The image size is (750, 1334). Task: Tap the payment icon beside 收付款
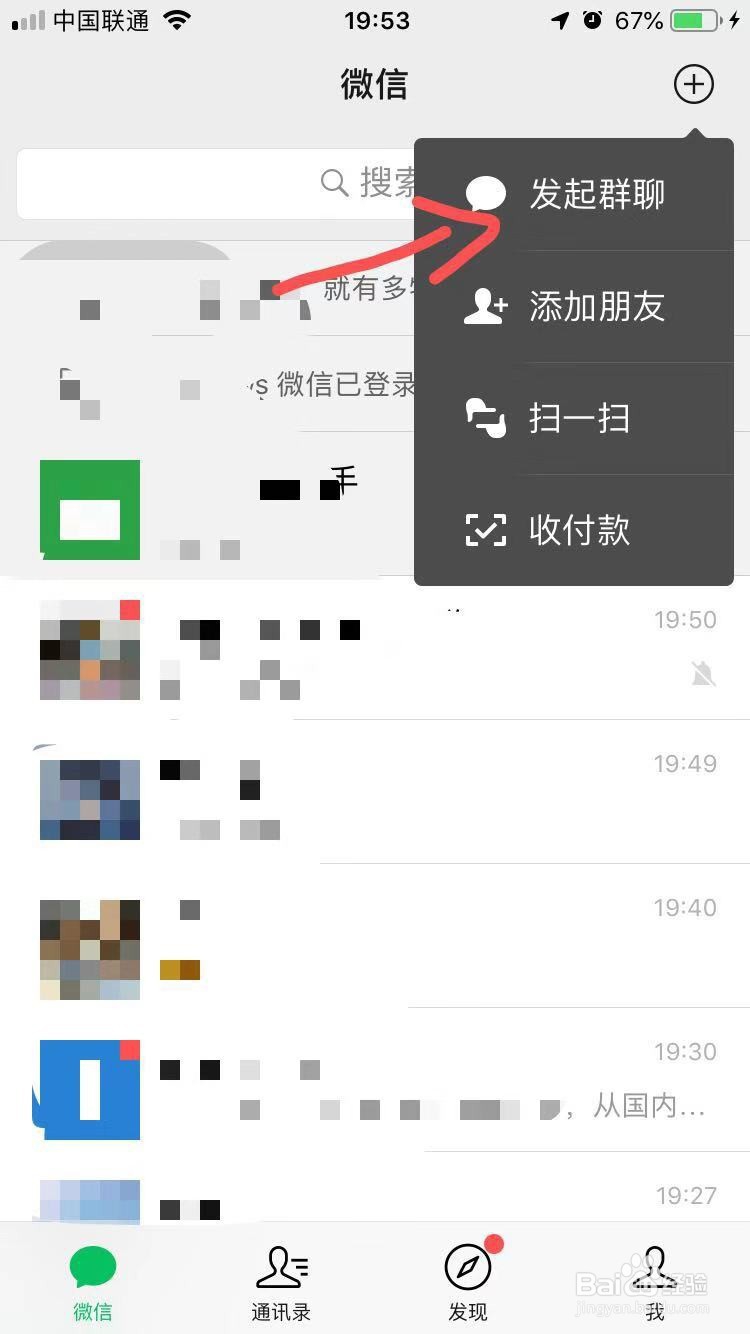pos(486,530)
